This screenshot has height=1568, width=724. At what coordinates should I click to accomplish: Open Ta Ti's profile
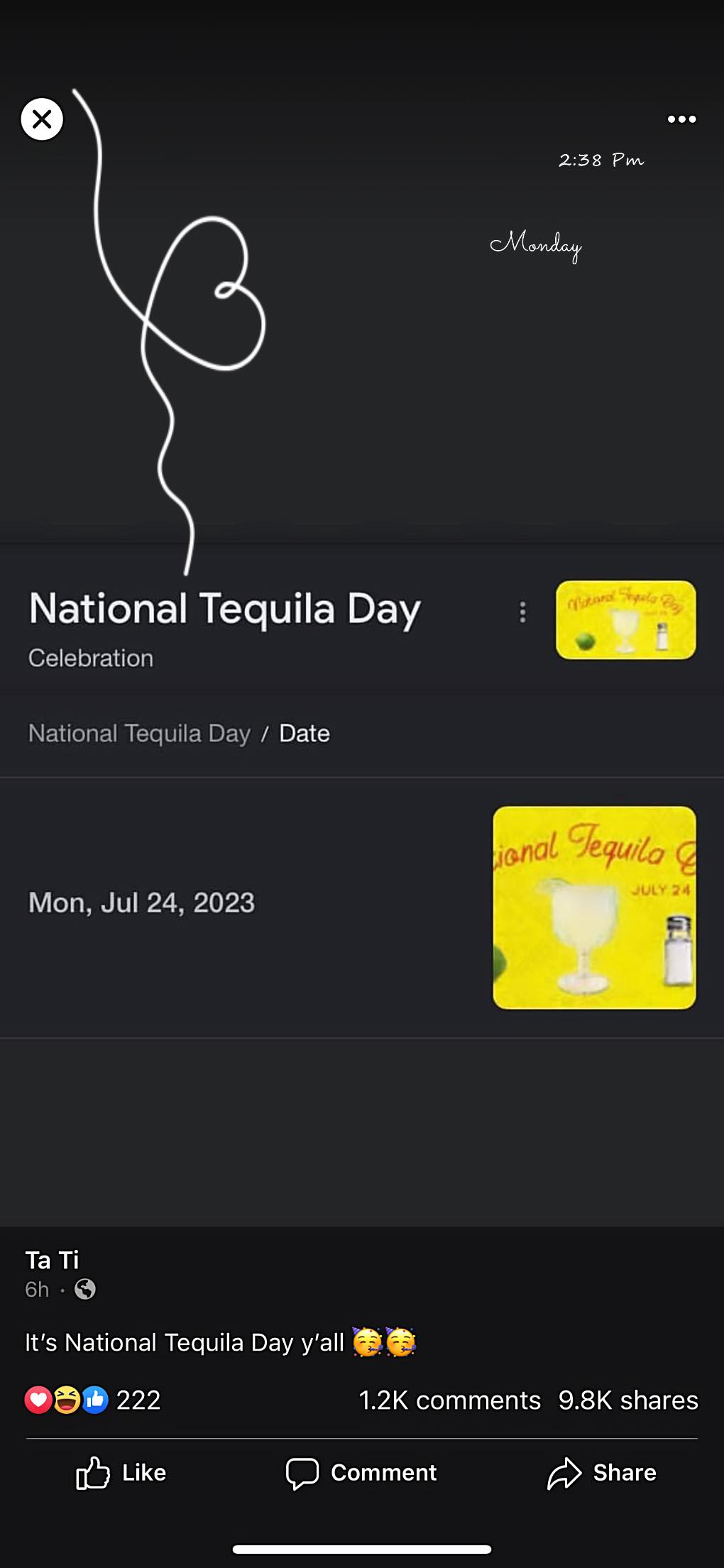pyautogui.click(x=52, y=1259)
